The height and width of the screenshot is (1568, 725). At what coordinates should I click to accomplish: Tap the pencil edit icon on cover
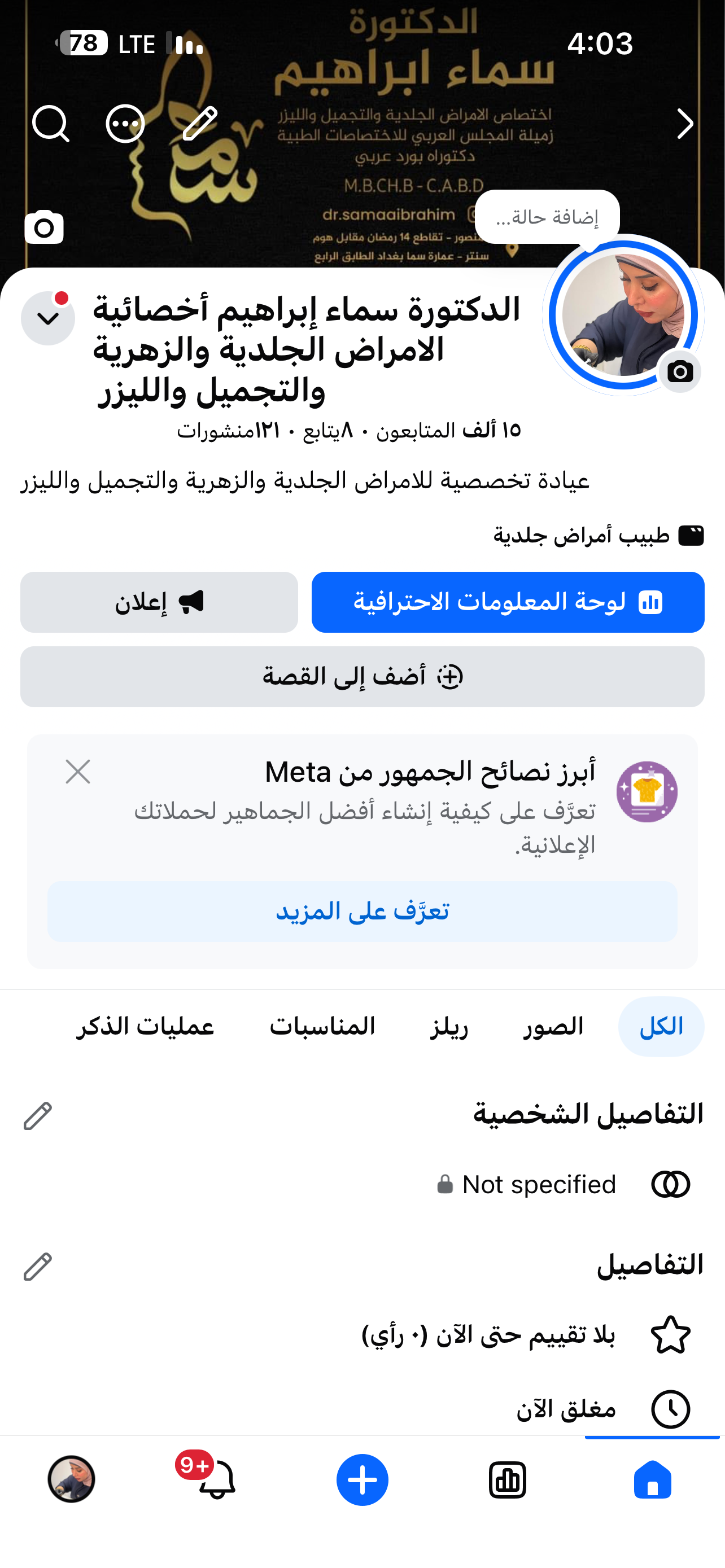click(x=200, y=124)
